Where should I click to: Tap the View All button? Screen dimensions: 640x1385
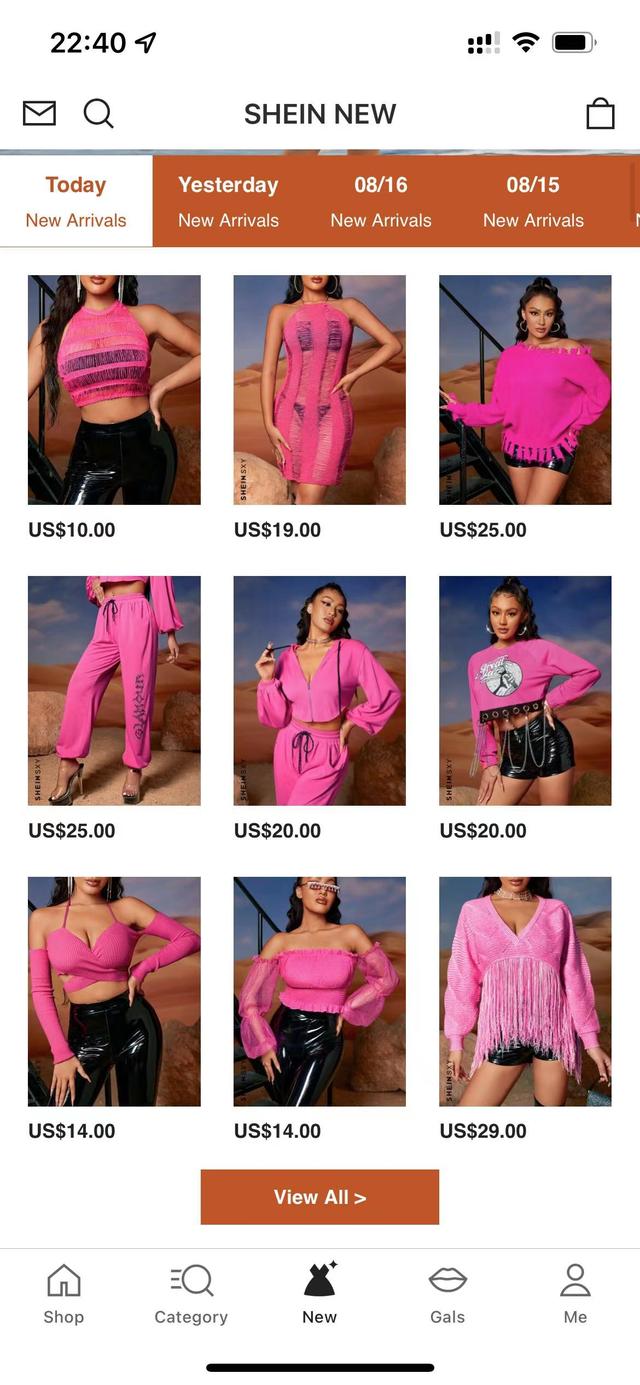(320, 1197)
